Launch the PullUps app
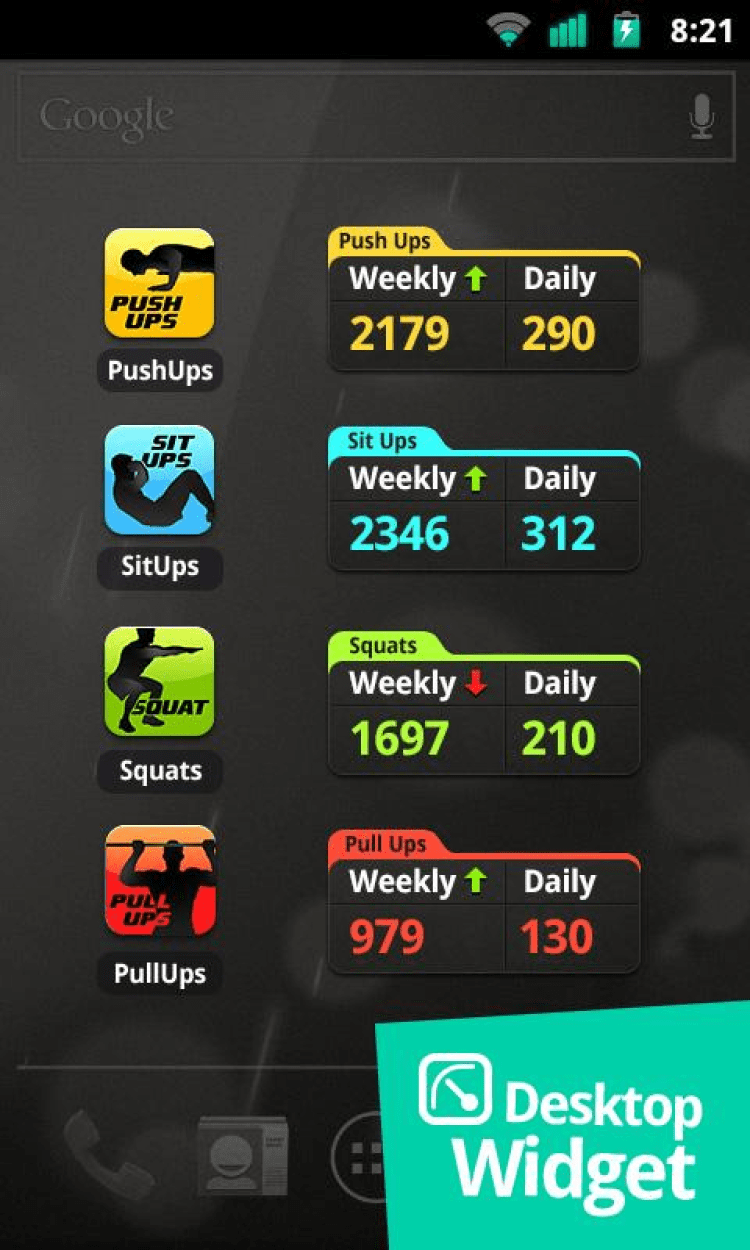 (x=160, y=880)
